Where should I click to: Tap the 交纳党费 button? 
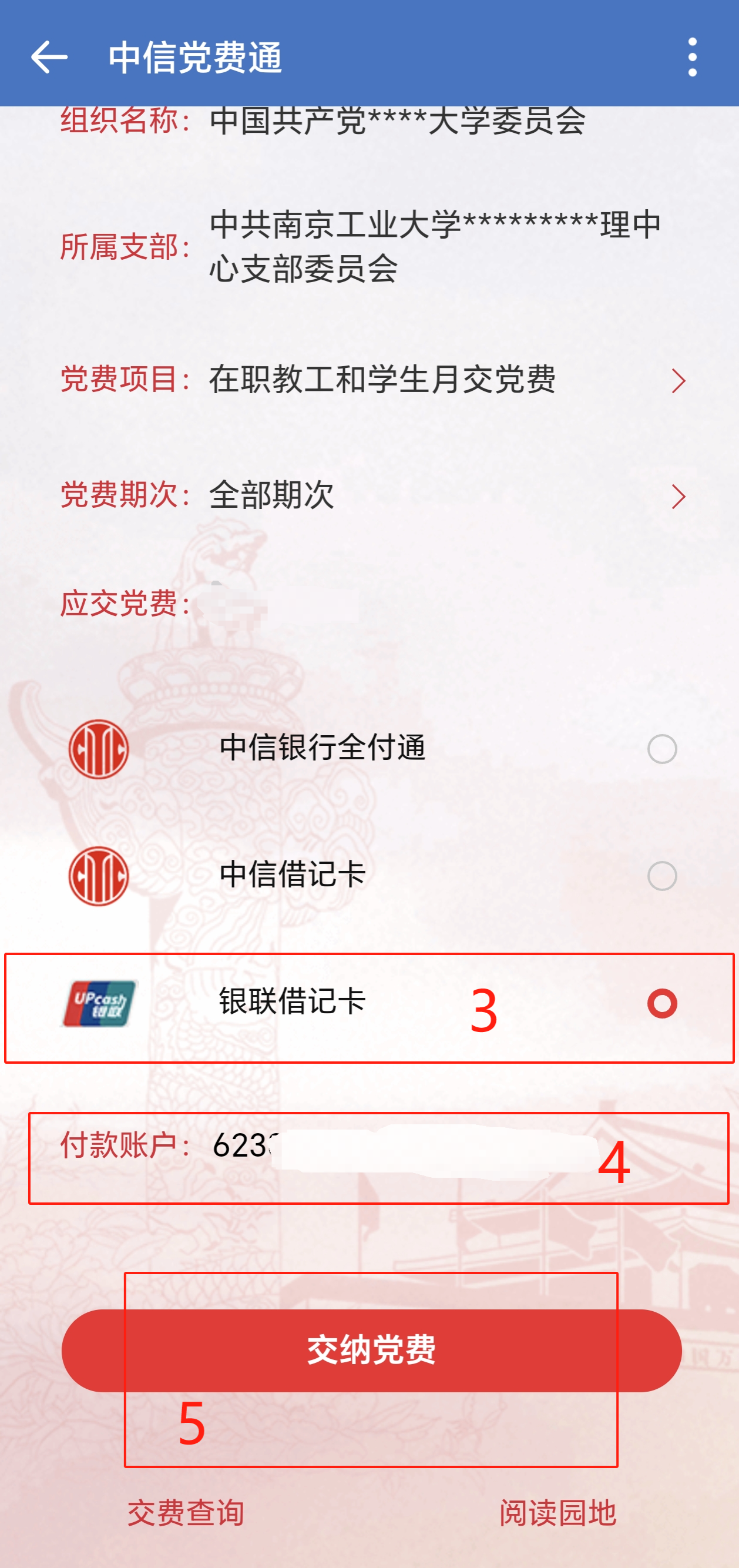(371, 1350)
